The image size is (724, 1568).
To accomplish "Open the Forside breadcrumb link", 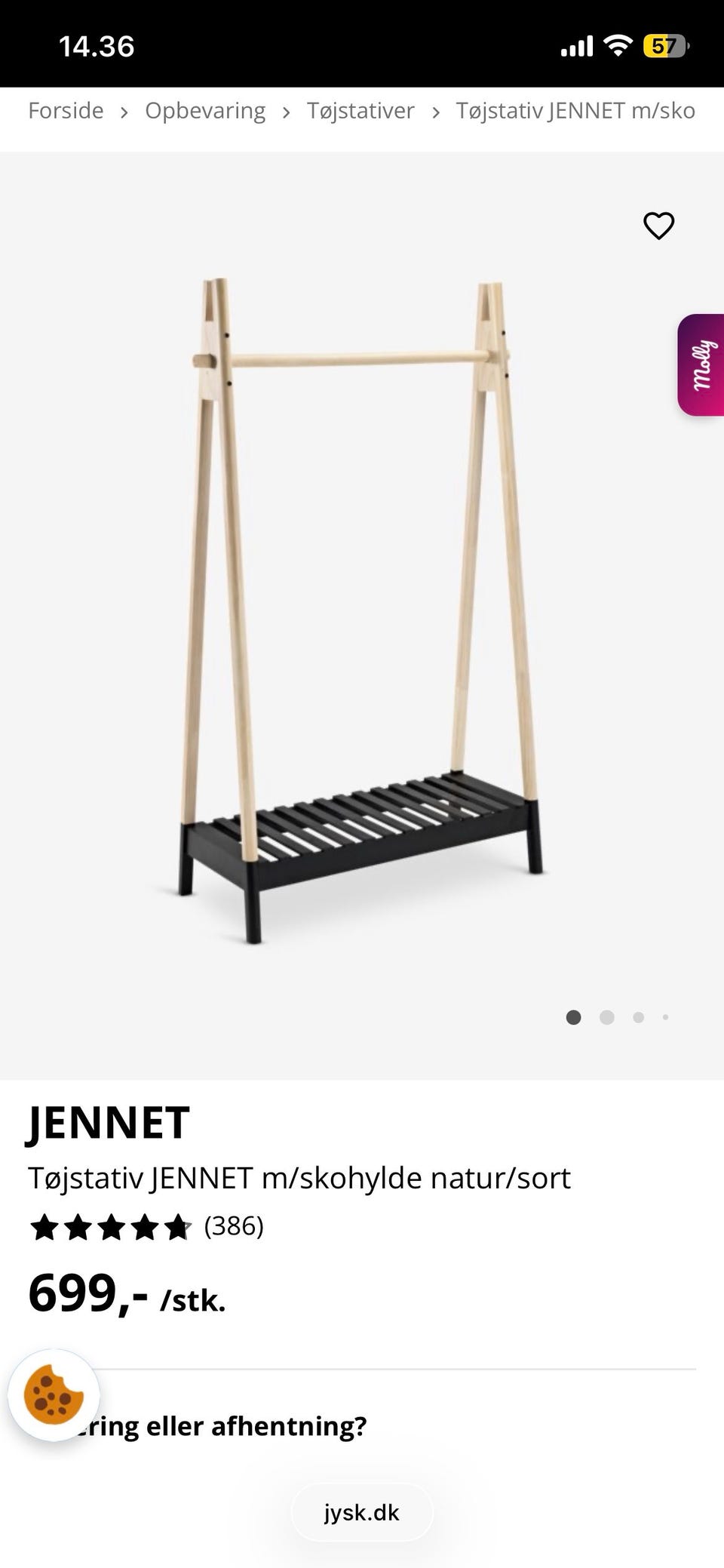I will pos(66,111).
